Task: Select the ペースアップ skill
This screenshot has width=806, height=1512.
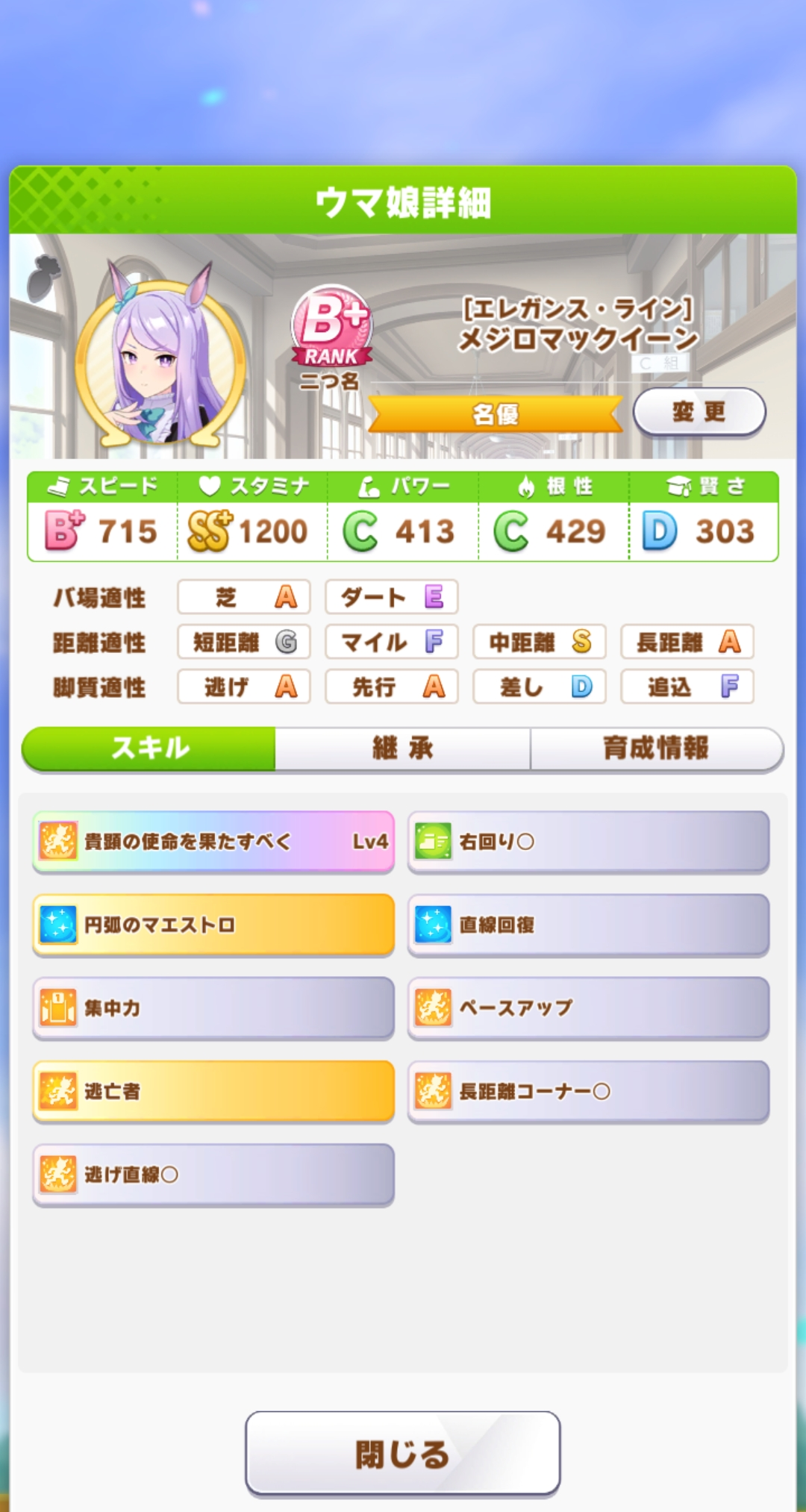Action: click(x=588, y=1008)
